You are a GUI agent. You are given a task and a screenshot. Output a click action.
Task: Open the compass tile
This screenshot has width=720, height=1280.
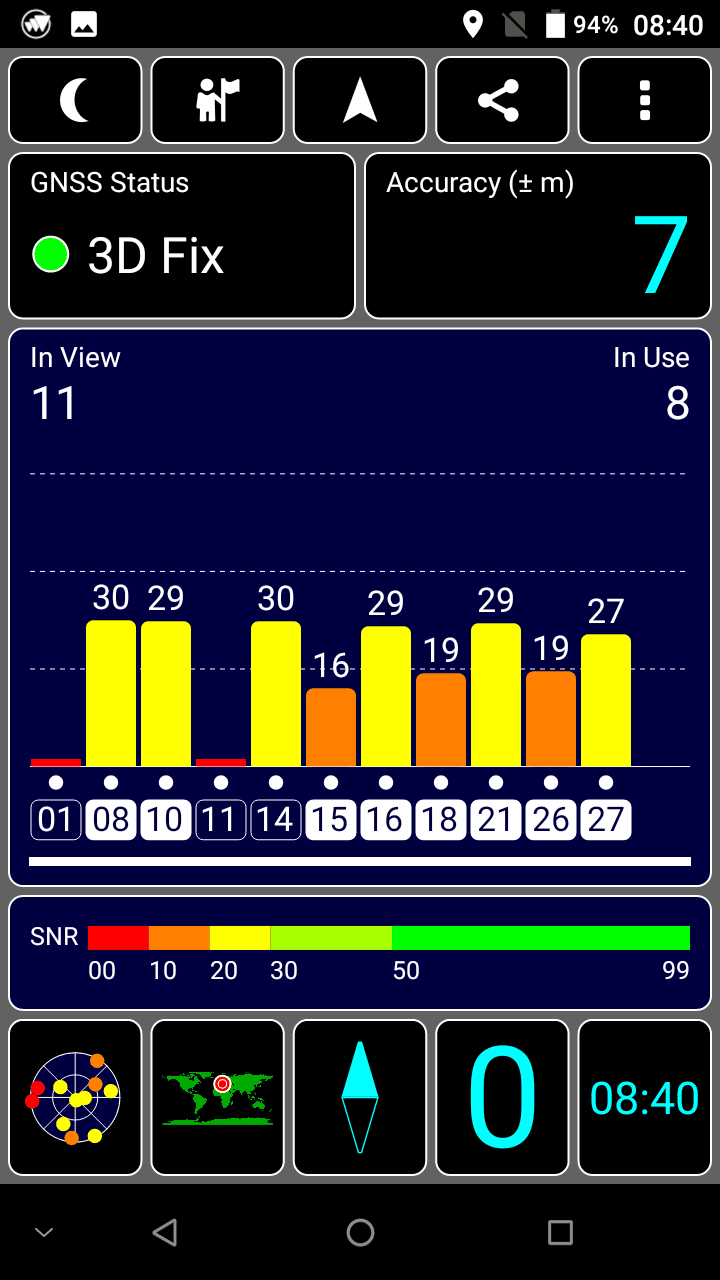point(360,1097)
